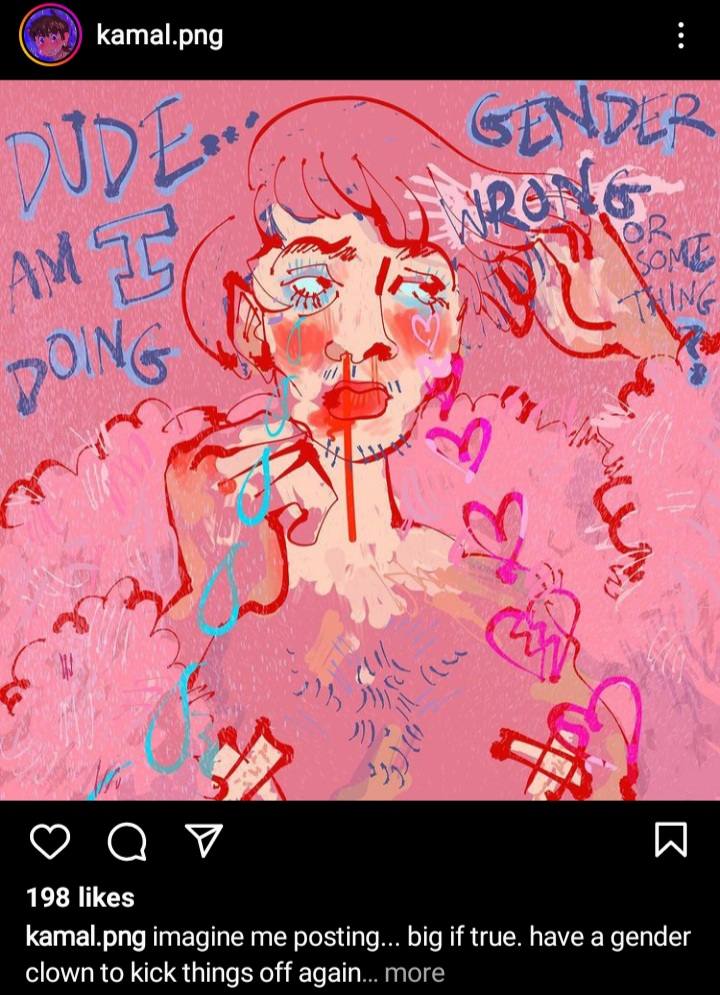Bookmark this post
Viewport: 720px width, 995px height.
(x=670, y=841)
